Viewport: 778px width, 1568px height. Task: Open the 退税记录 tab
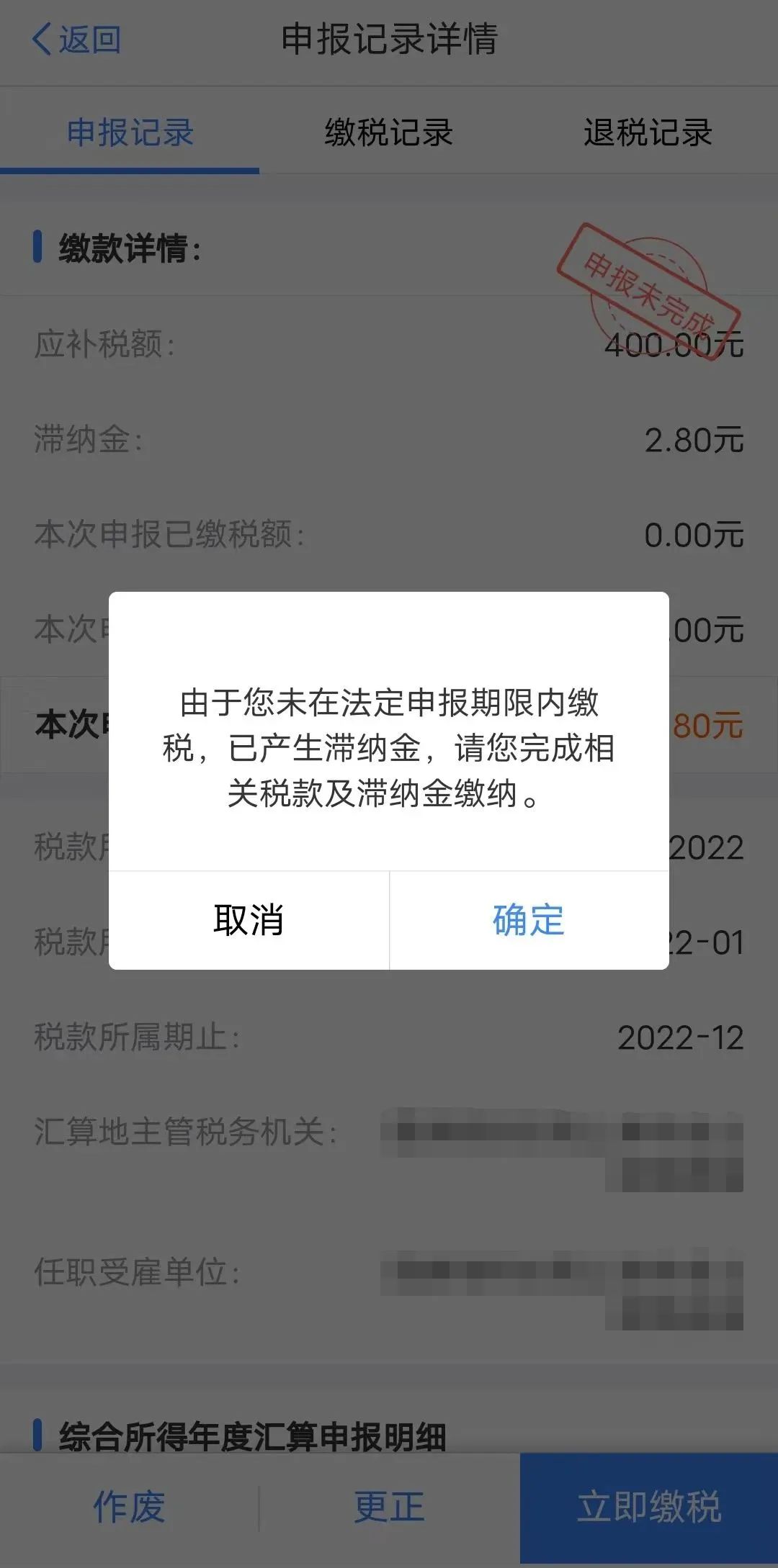click(x=647, y=132)
